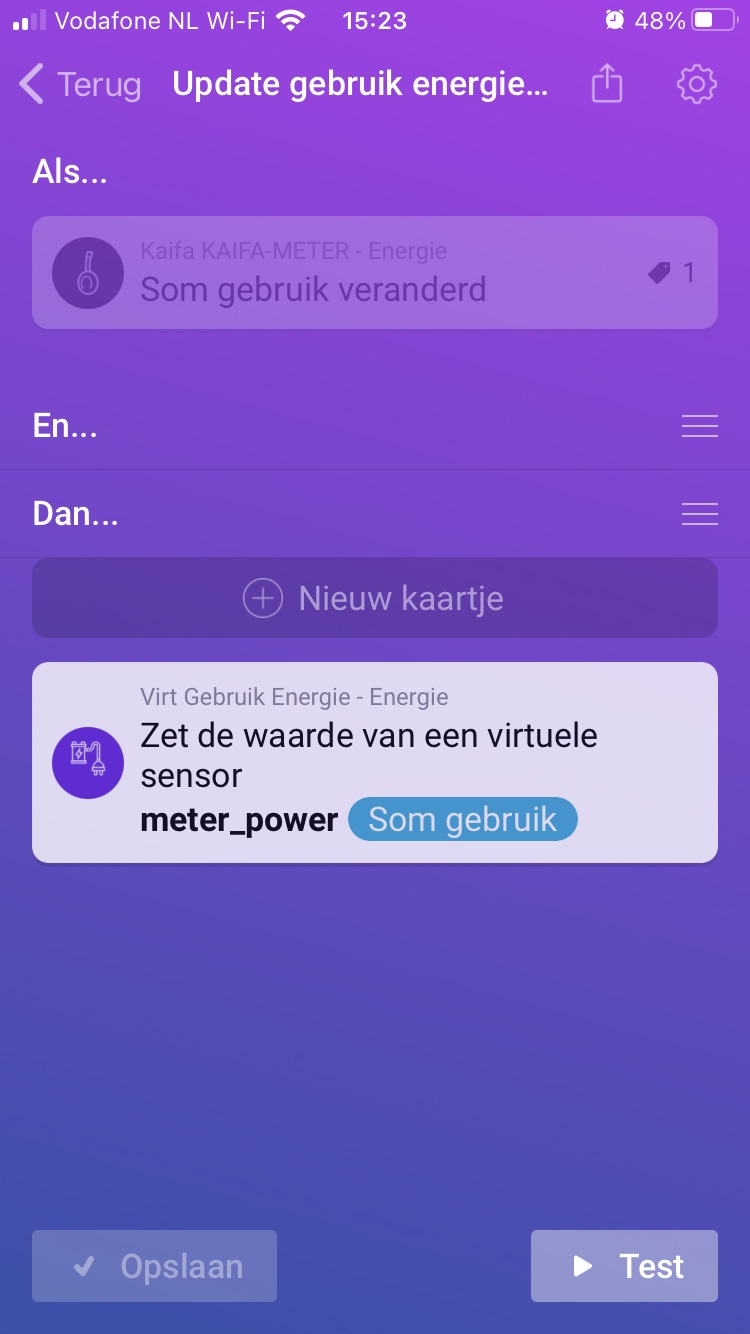Add a Nieuw kaartje
This screenshot has height=1334, width=750.
pos(374,598)
